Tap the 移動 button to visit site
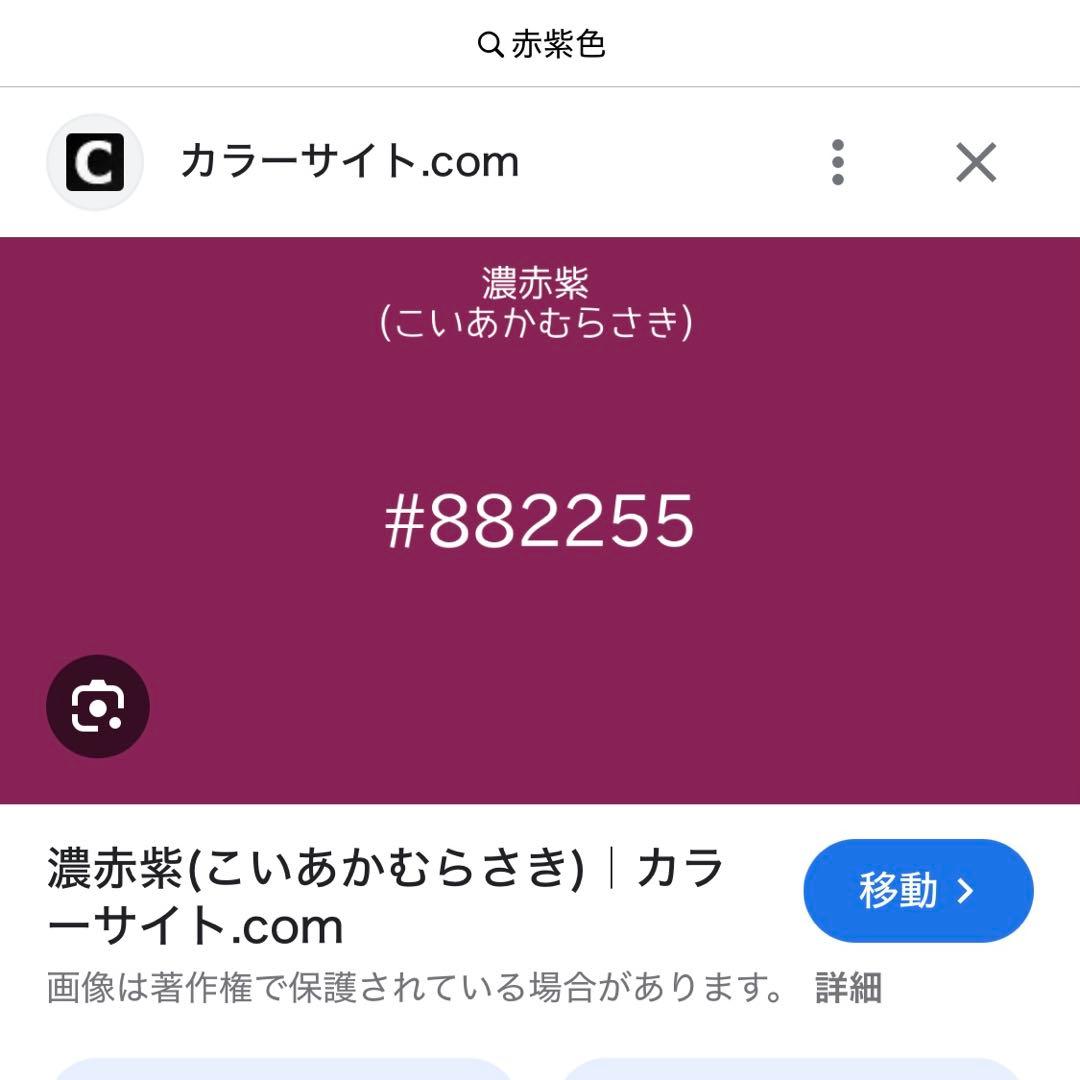Screen dimensions: 1080x1080 click(917, 890)
